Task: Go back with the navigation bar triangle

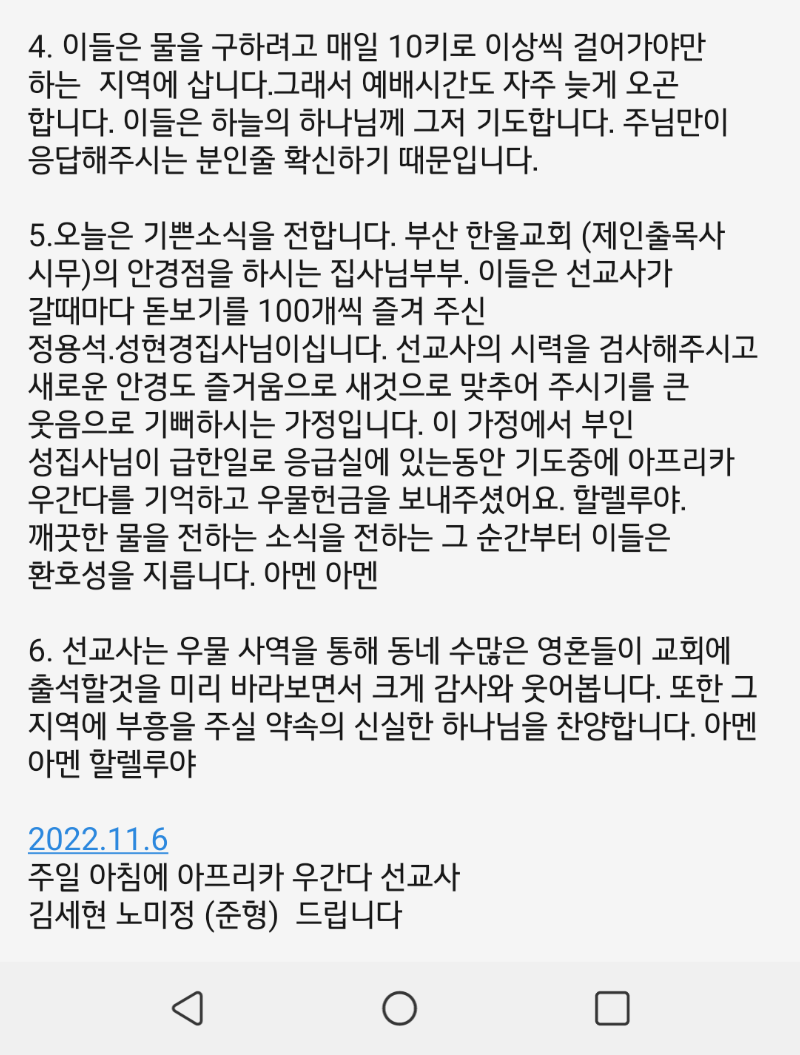Action: 188,1008
